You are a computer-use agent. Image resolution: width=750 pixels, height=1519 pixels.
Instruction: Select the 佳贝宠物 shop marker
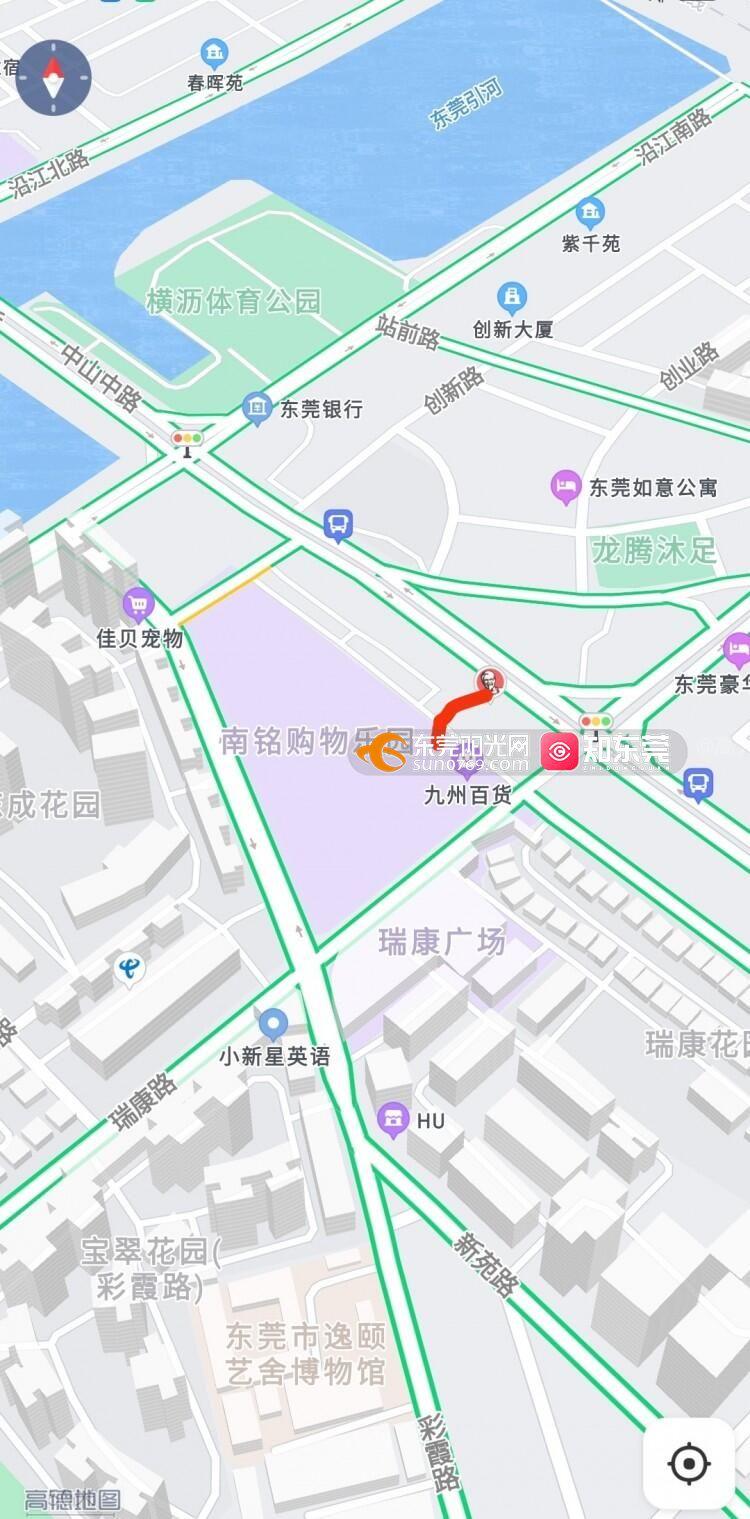[138, 605]
